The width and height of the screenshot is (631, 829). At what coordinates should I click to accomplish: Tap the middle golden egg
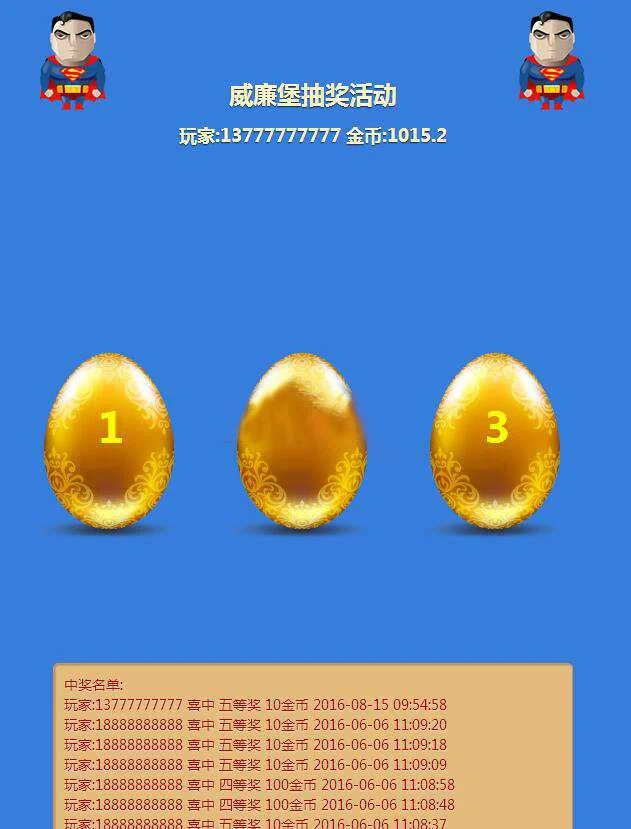point(301,440)
